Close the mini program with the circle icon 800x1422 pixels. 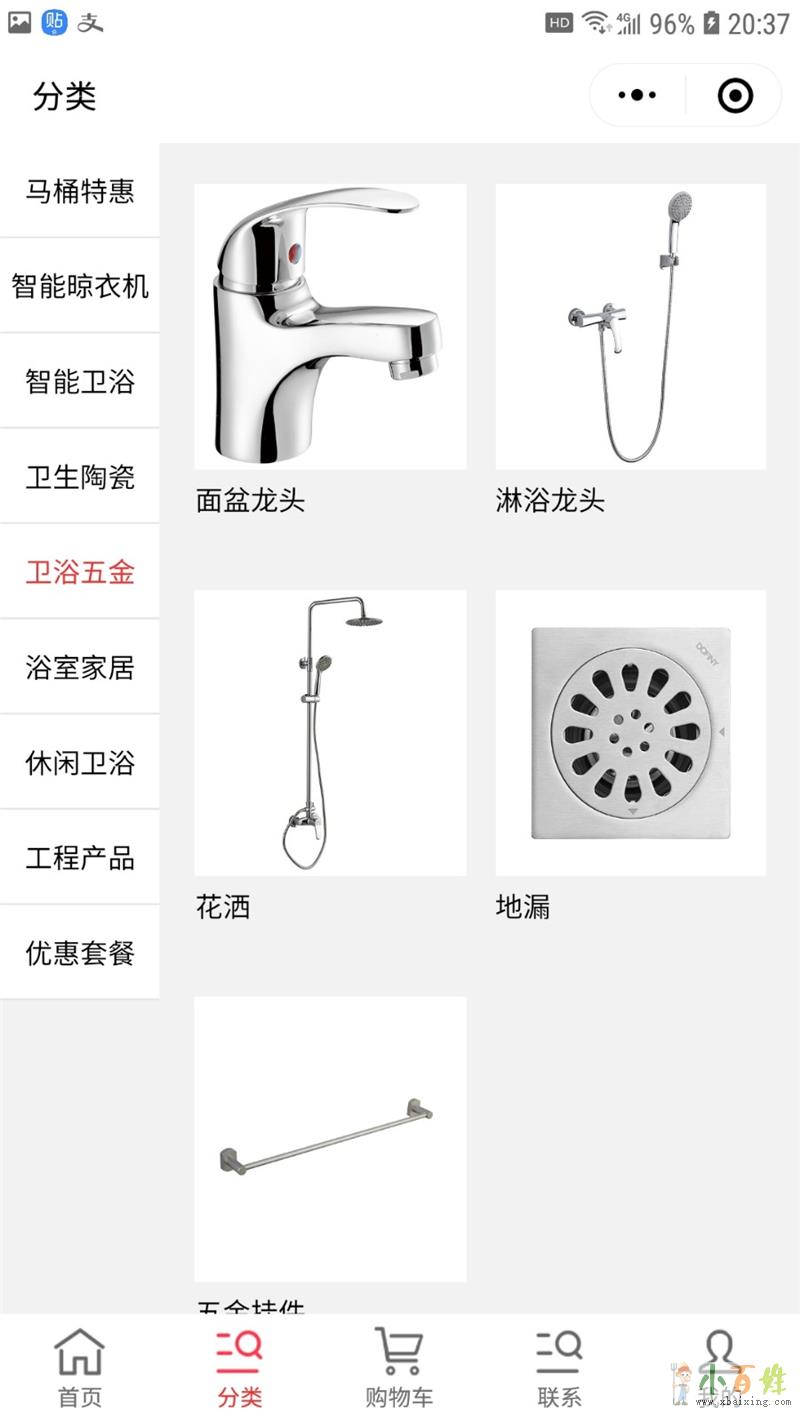pos(735,96)
